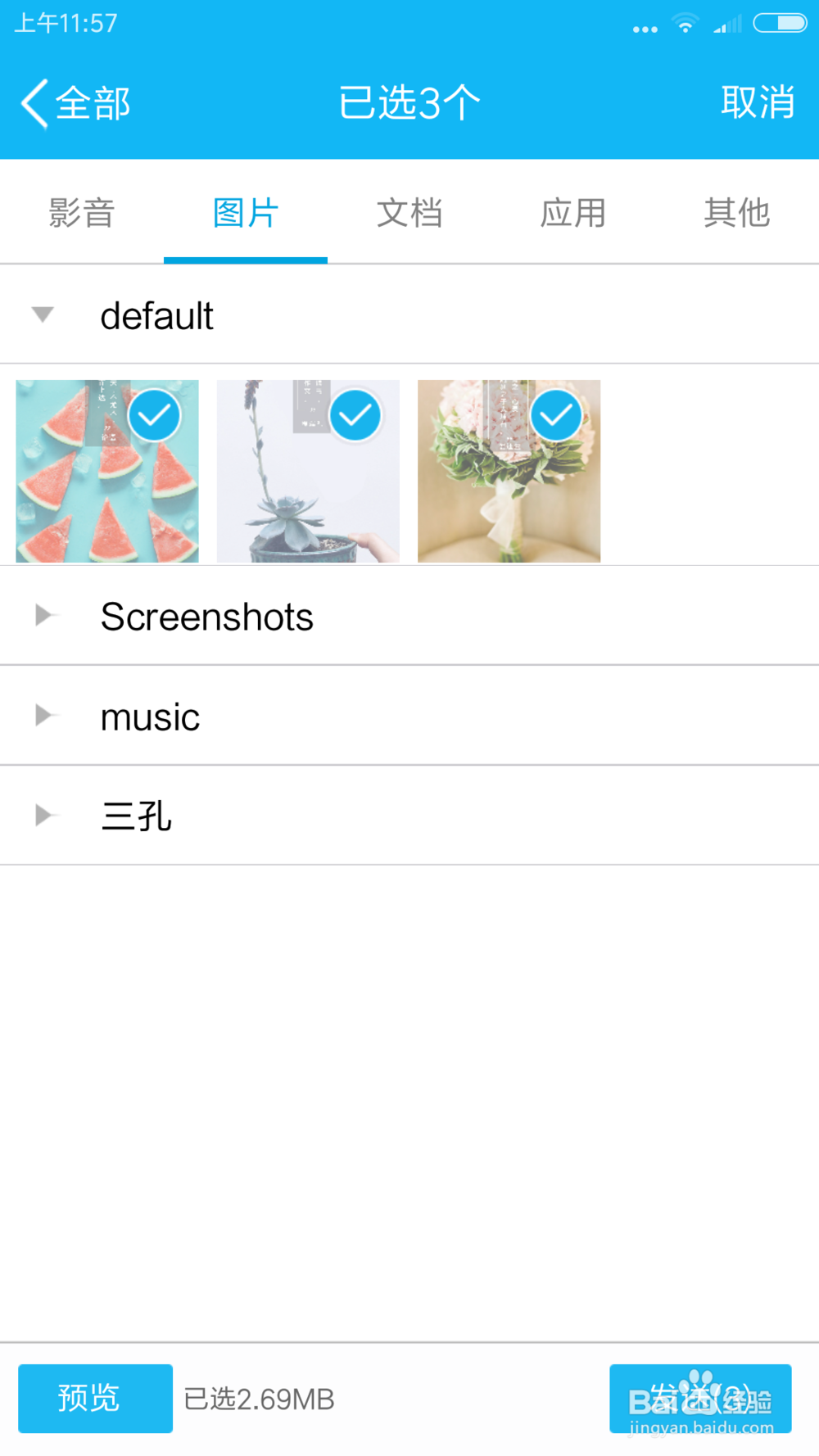819x1456 pixels.
Task: Switch to the 应用 tab
Action: (x=573, y=213)
